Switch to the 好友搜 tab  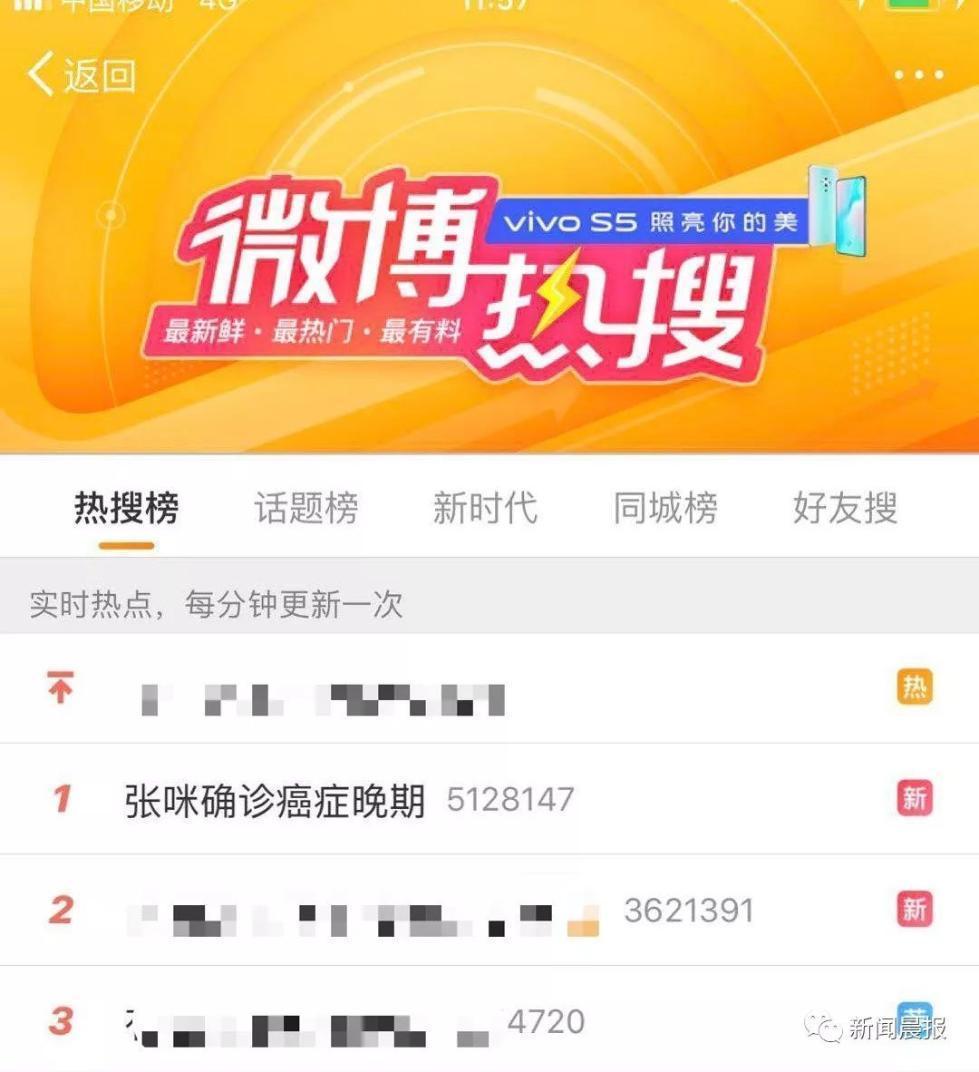845,508
